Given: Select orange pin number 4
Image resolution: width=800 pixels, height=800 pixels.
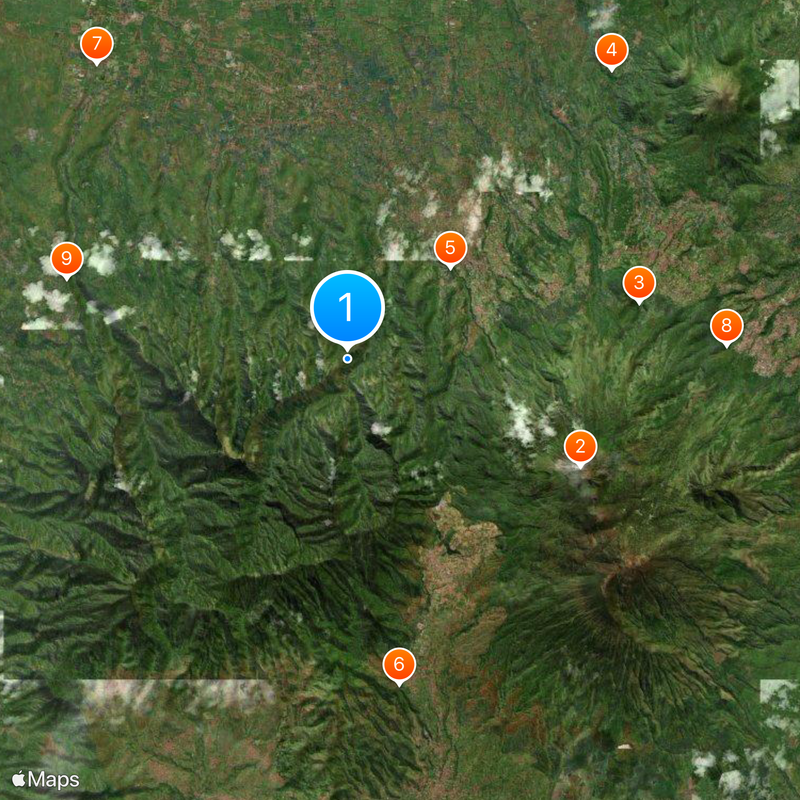Looking at the screenshot, I should (x=611, y=49).
